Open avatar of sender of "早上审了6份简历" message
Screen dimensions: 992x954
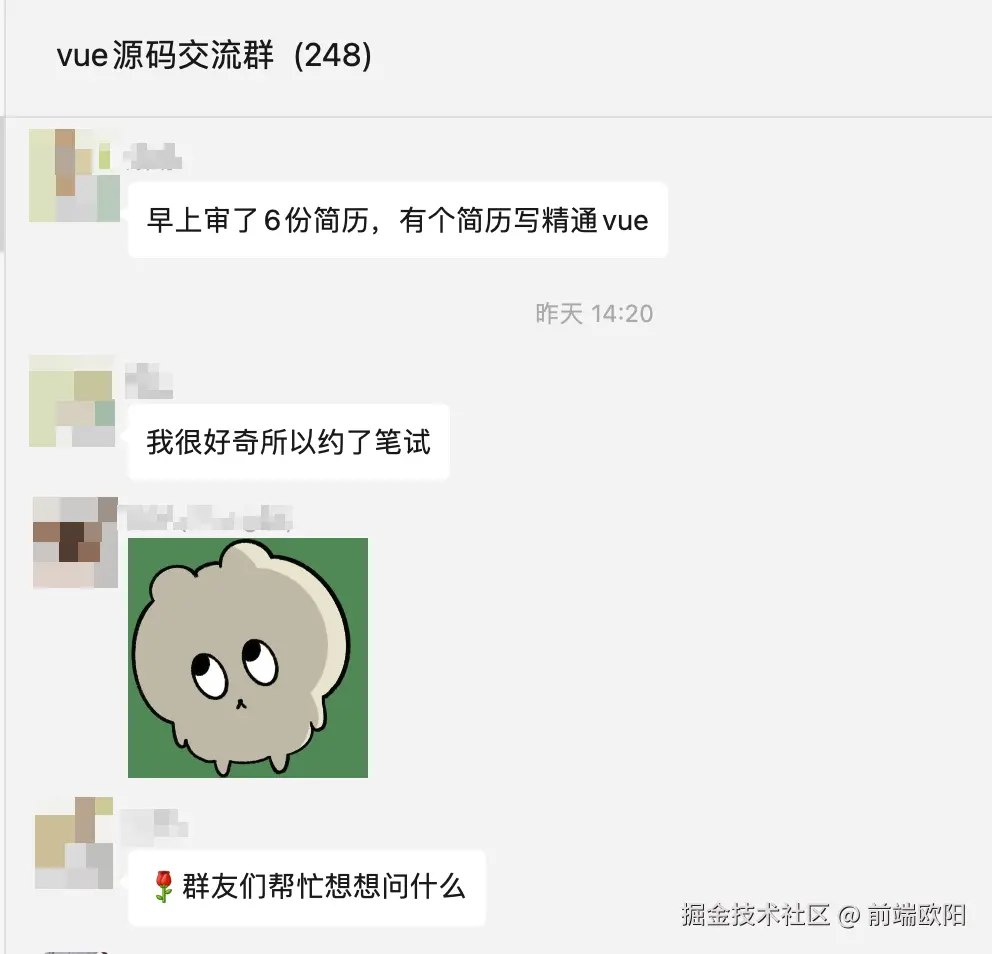click(75, 175)
